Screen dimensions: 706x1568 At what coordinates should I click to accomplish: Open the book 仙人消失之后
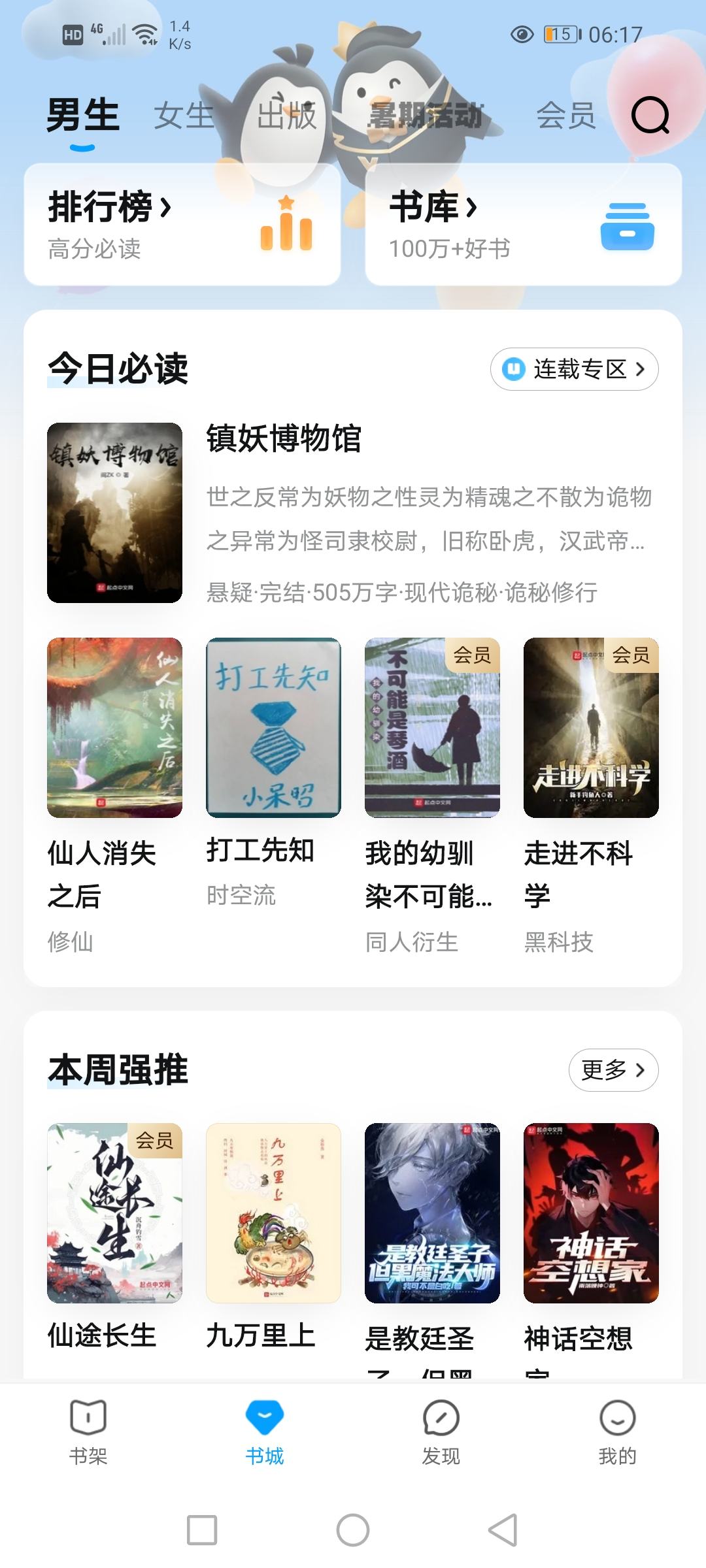tap(114, 727)
